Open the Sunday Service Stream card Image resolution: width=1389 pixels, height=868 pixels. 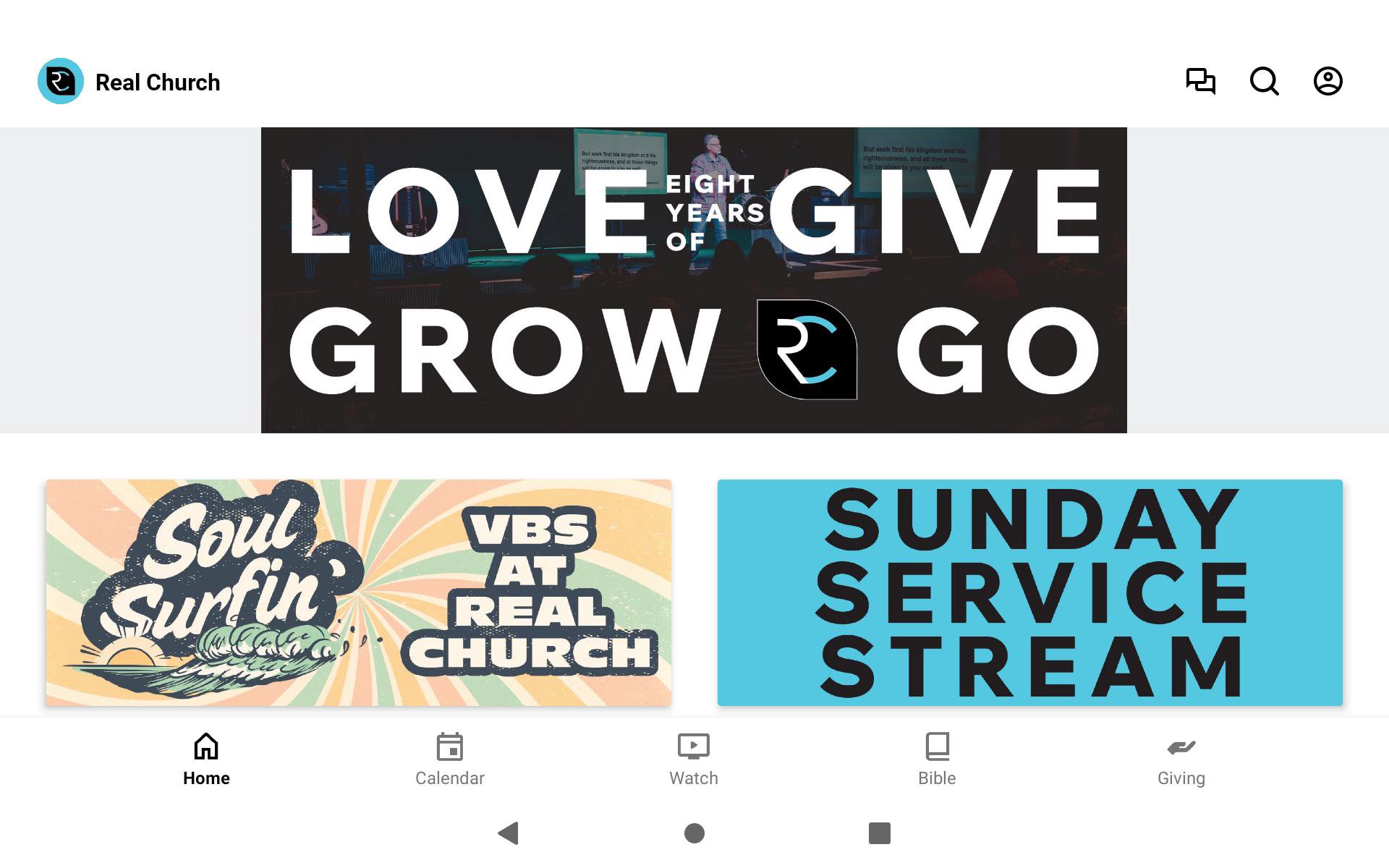1029,592
